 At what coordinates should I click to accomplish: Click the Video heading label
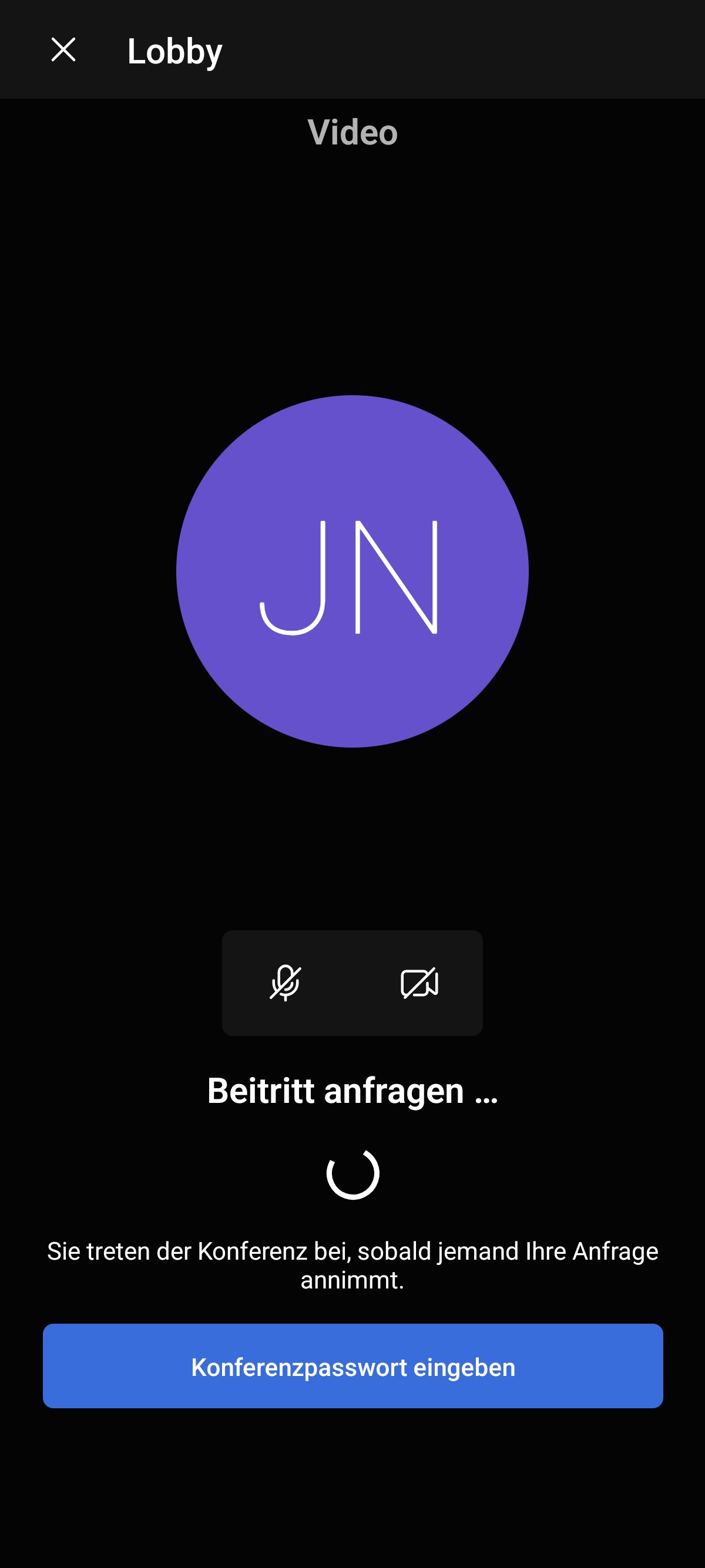pos(352,133)
